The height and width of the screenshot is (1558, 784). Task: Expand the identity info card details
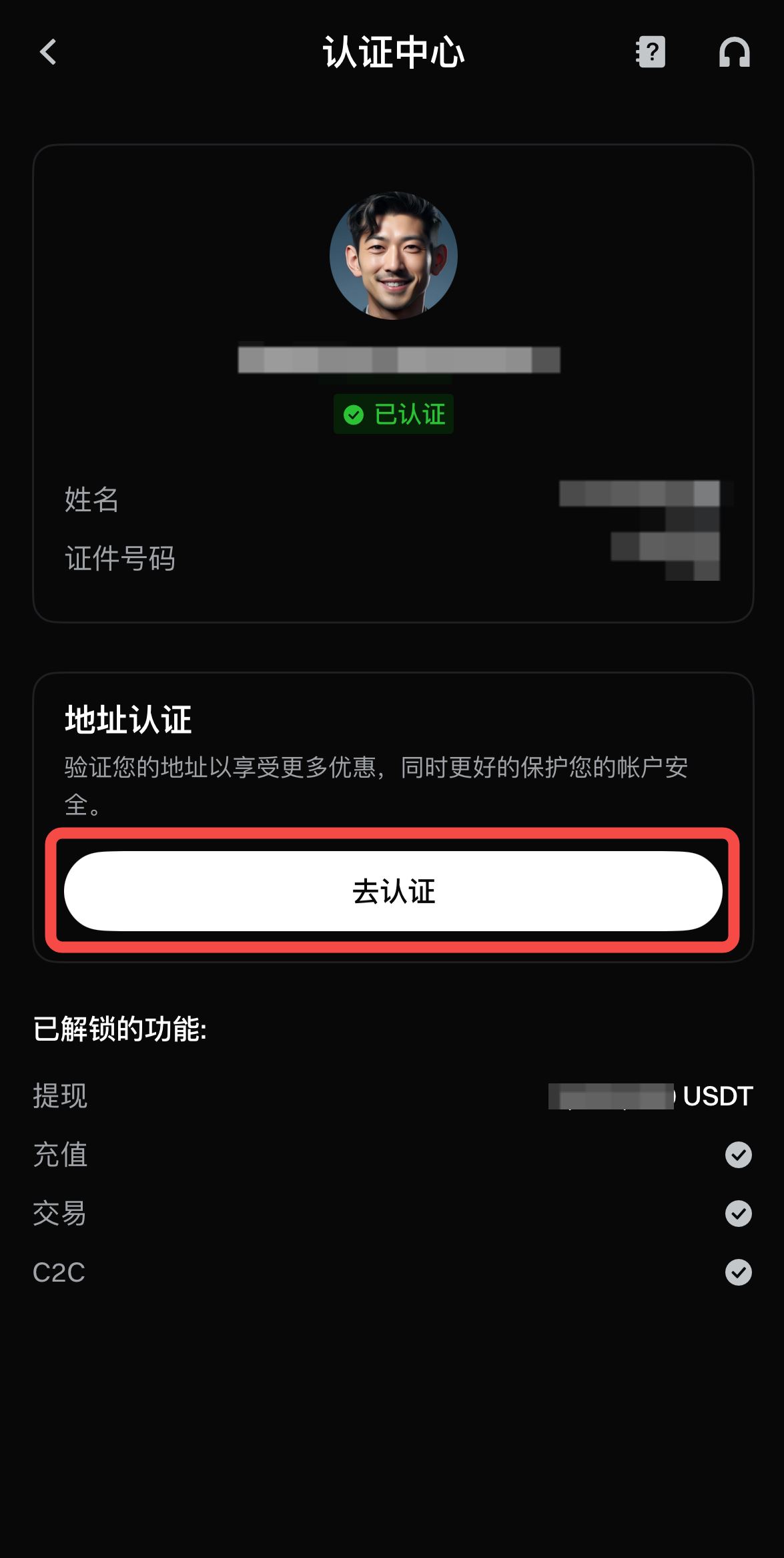(392, 384)
